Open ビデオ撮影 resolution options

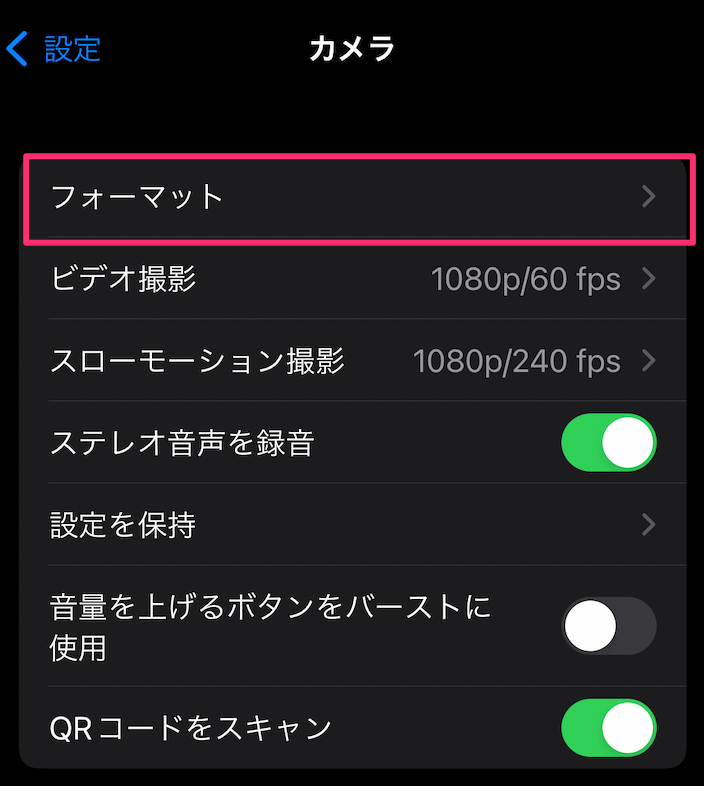355,279
